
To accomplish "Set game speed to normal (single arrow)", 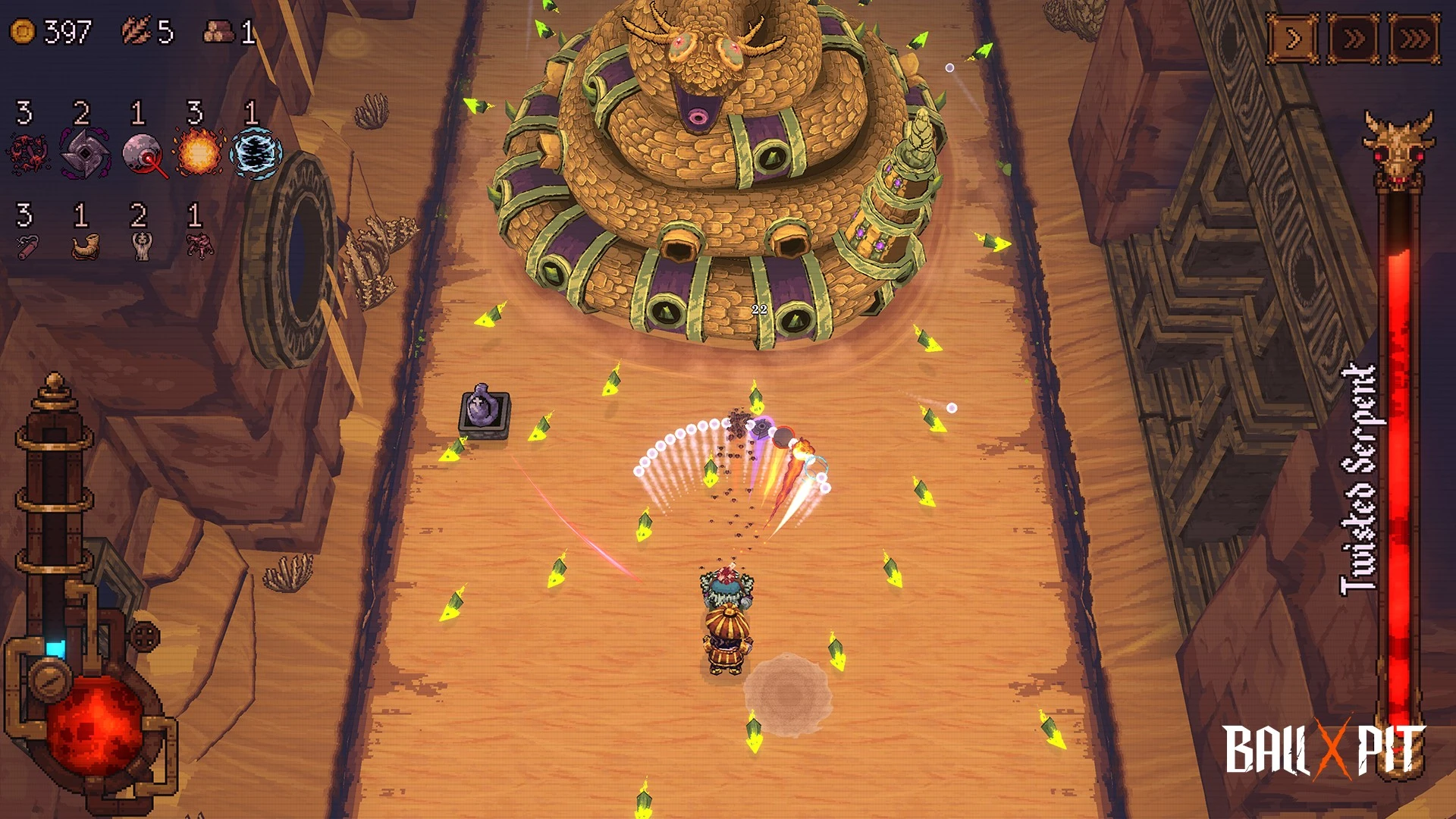I will (1294, 38).
